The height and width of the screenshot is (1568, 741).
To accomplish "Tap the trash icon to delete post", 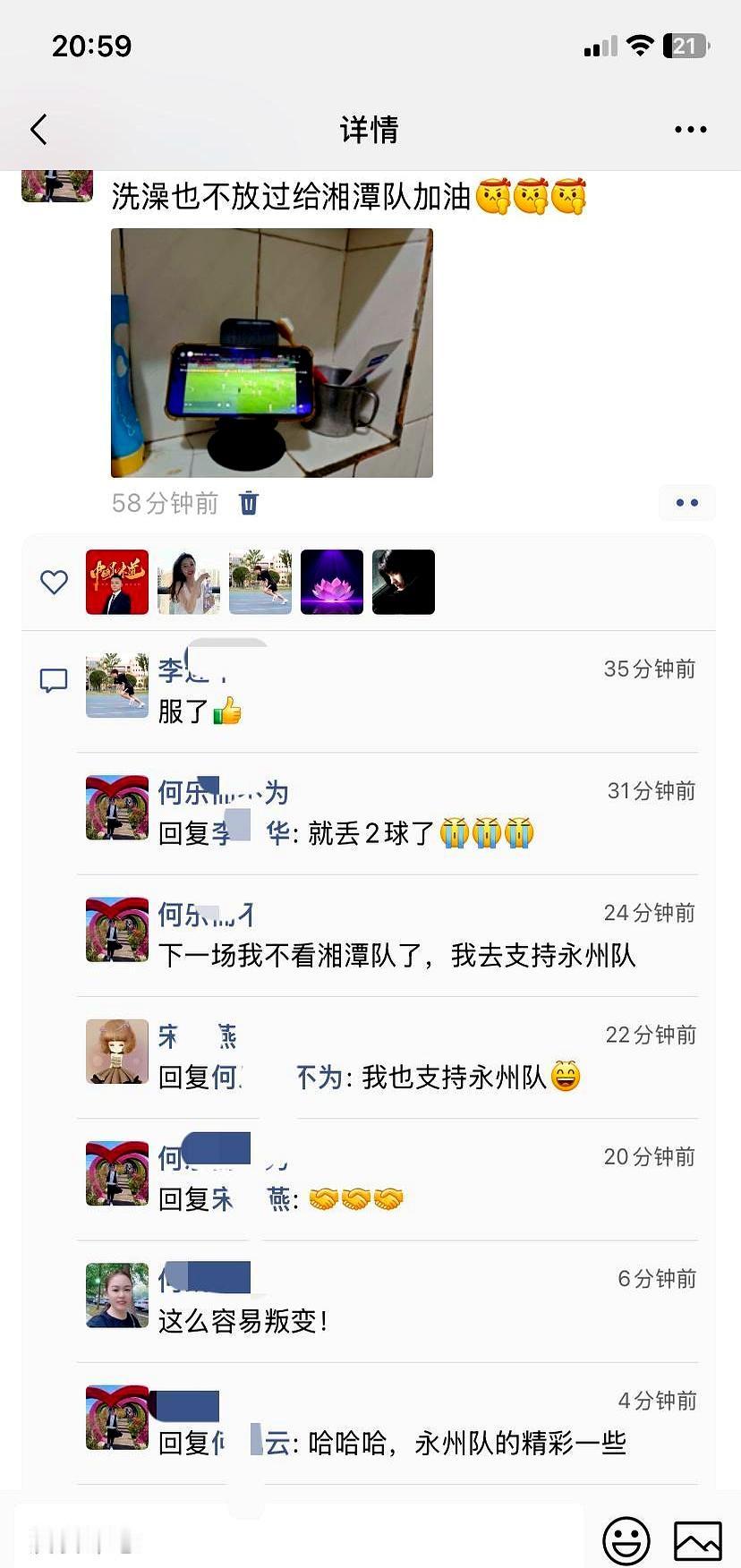I will pyautogui.click(x=248, y=503).
